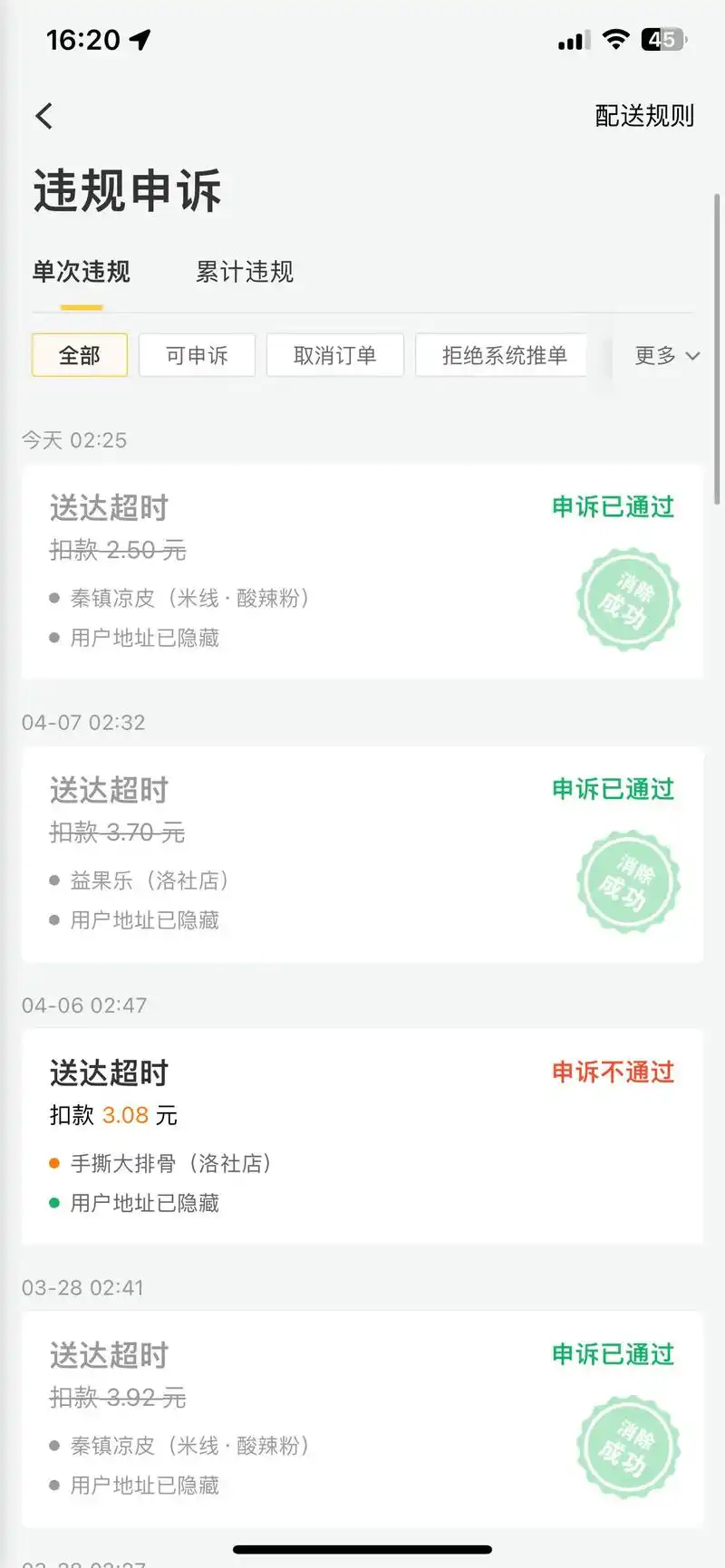Open today's 02:25 送达超时 violation card
725x1568 pixels.
362,572
